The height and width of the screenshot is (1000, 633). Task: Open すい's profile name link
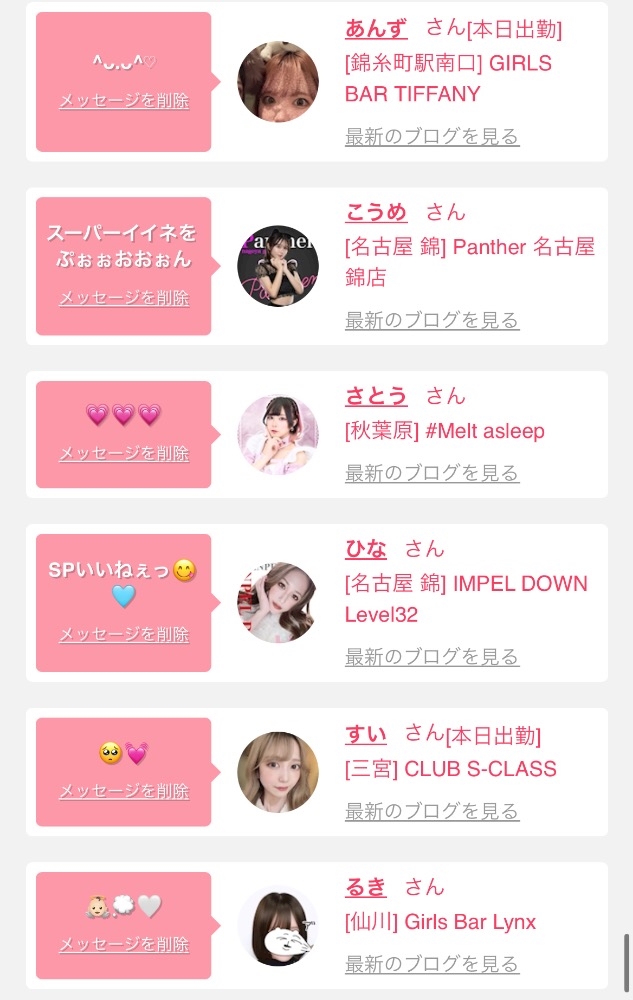tap(365, 734)
